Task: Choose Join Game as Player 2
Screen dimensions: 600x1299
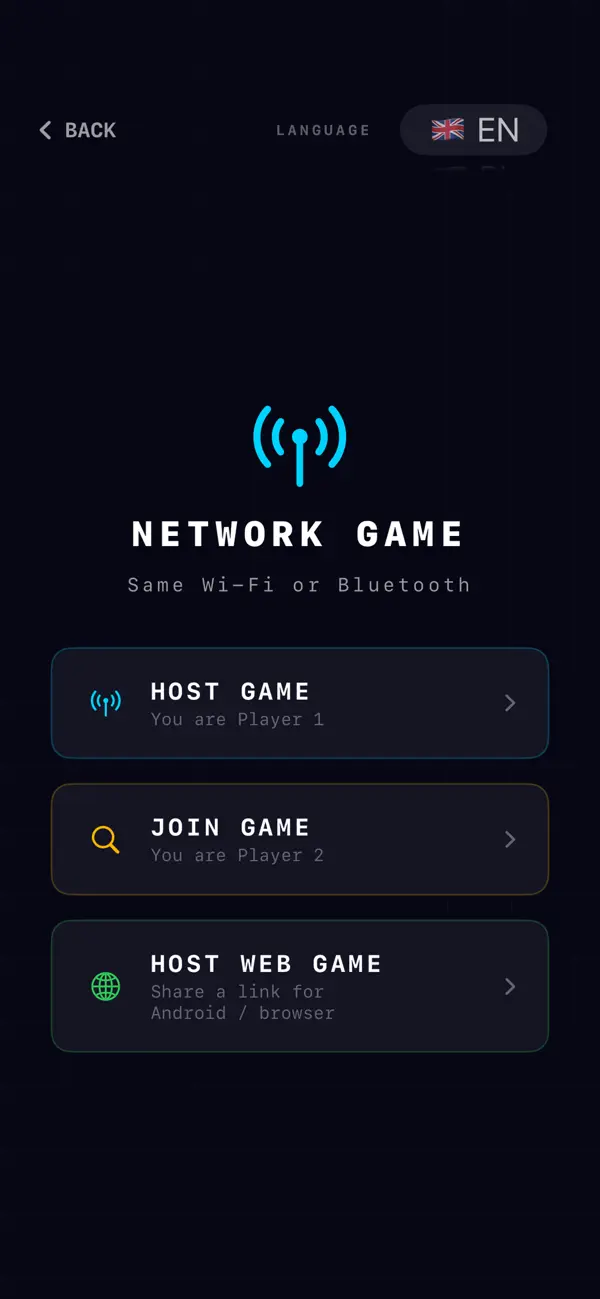Action: (x=300, y=839)
